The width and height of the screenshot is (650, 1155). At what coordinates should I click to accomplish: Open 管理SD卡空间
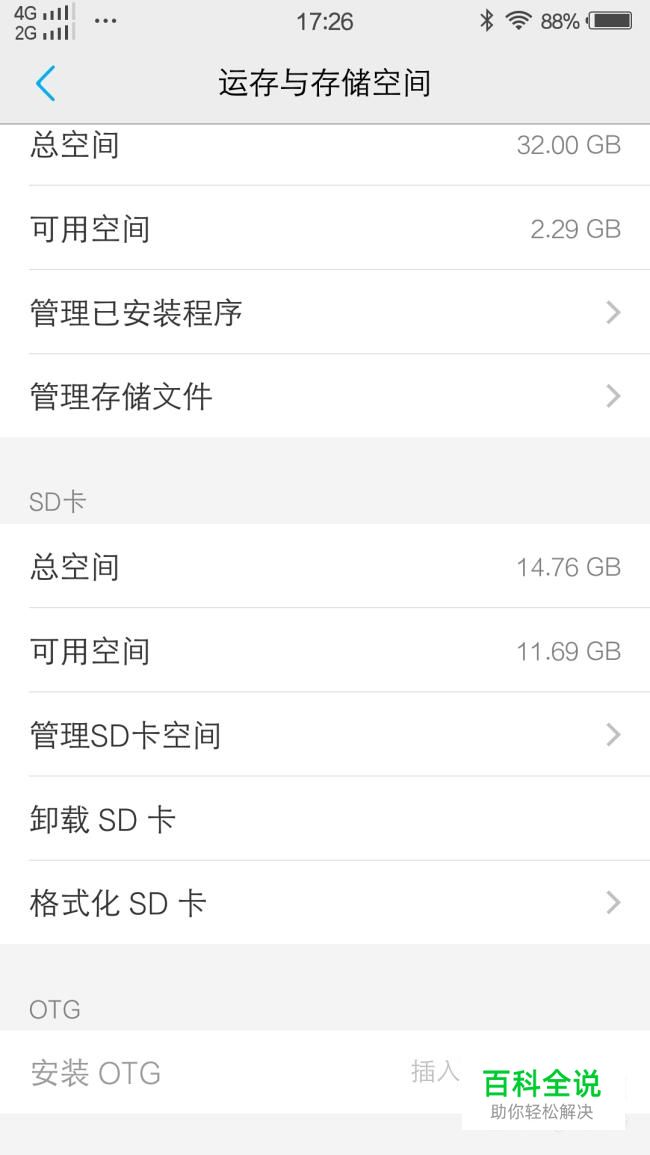[325, 734]
